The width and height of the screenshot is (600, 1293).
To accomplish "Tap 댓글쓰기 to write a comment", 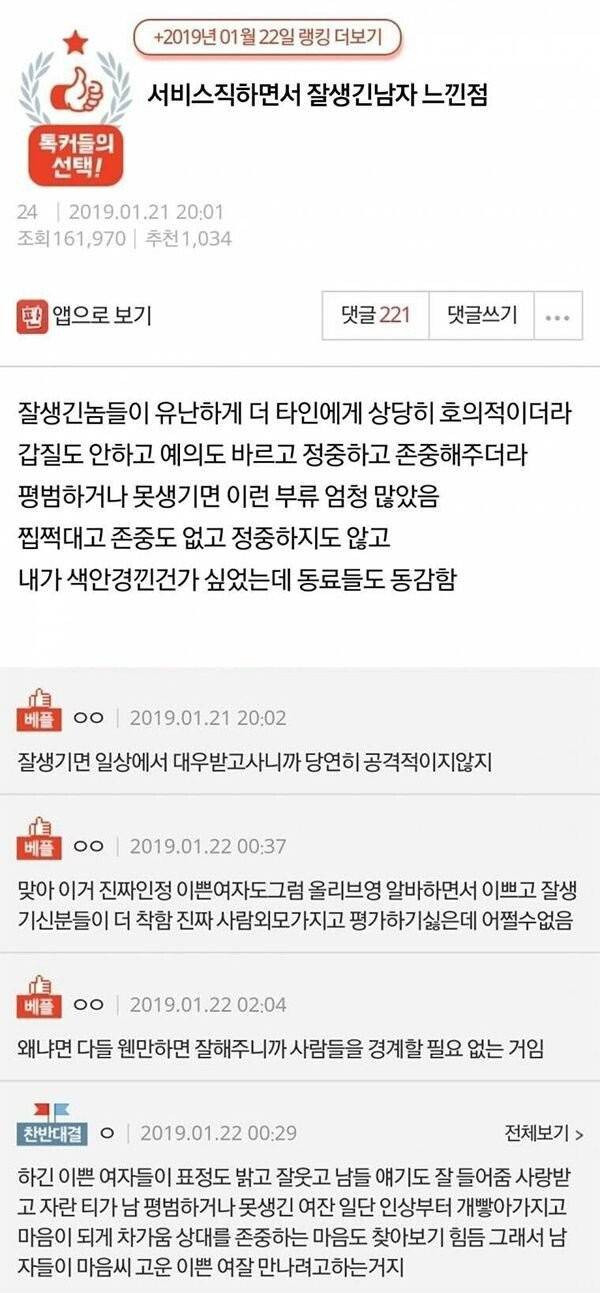I will click(x=481, y=316).
